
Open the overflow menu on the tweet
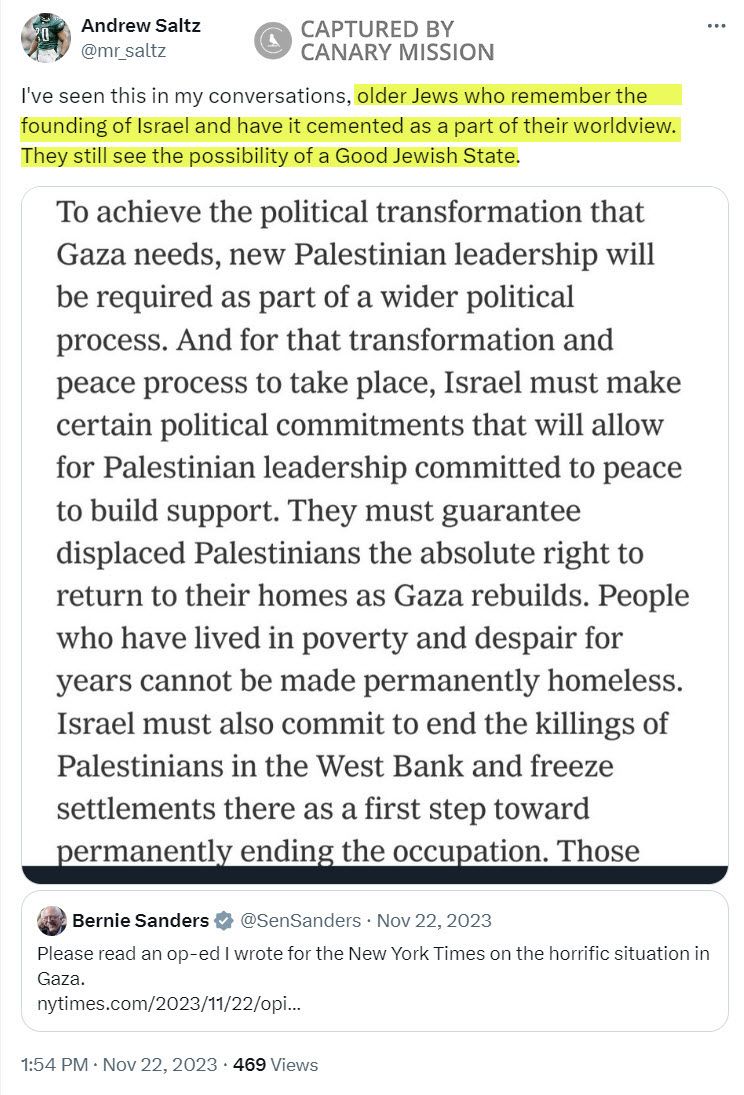tap(716, 27)
